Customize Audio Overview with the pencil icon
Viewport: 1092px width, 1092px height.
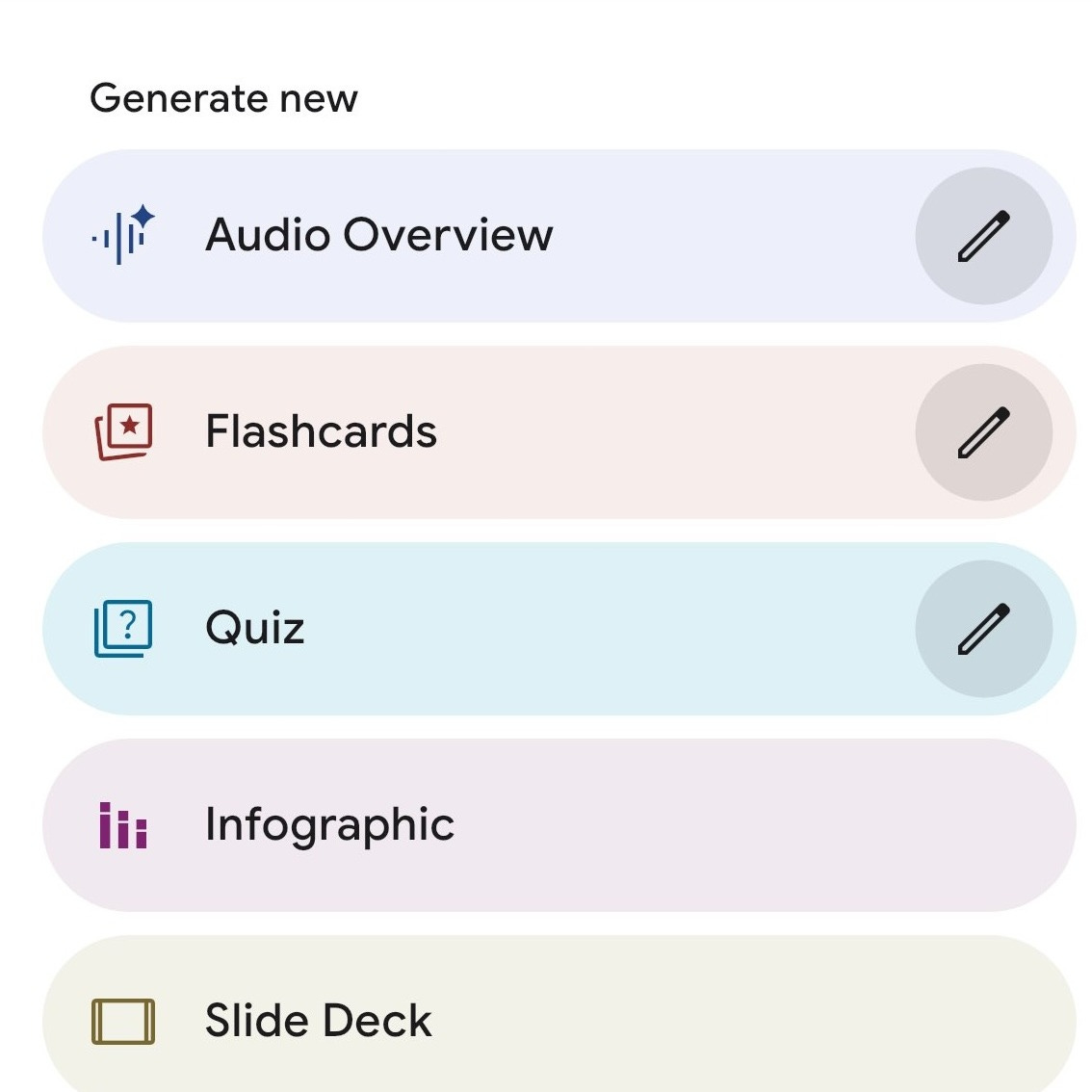(983, 236)
